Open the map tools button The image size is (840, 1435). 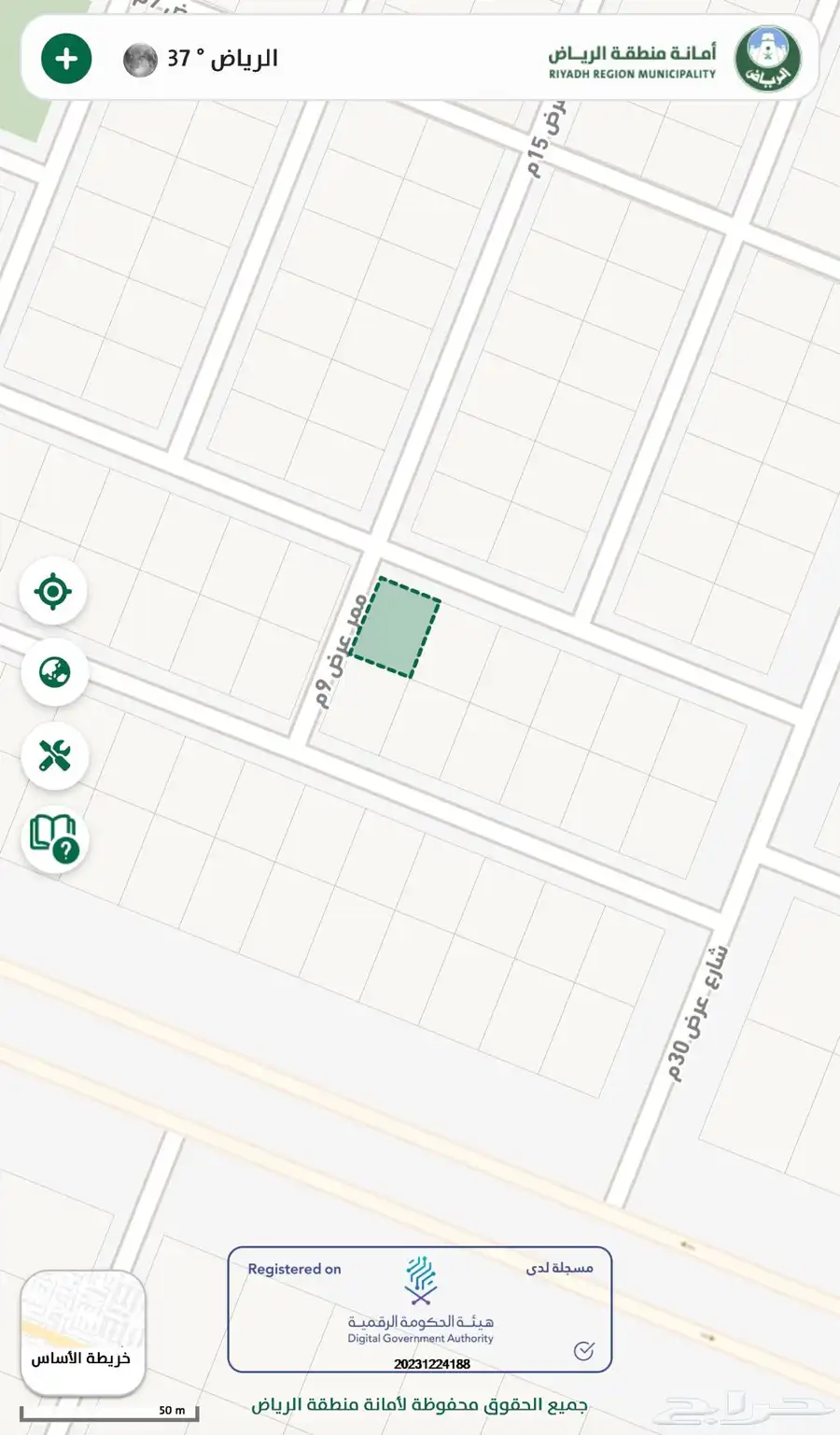[54, 755]
